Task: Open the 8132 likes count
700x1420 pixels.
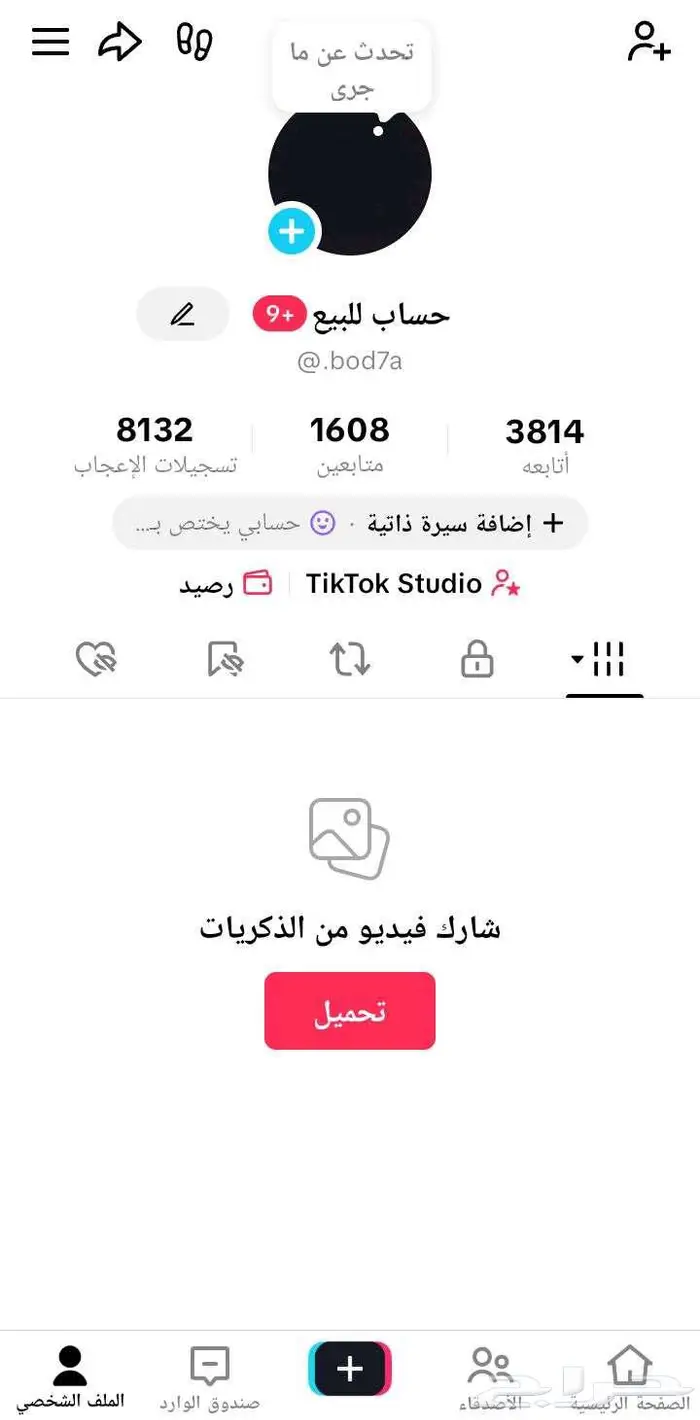Action: pos(155,444)
